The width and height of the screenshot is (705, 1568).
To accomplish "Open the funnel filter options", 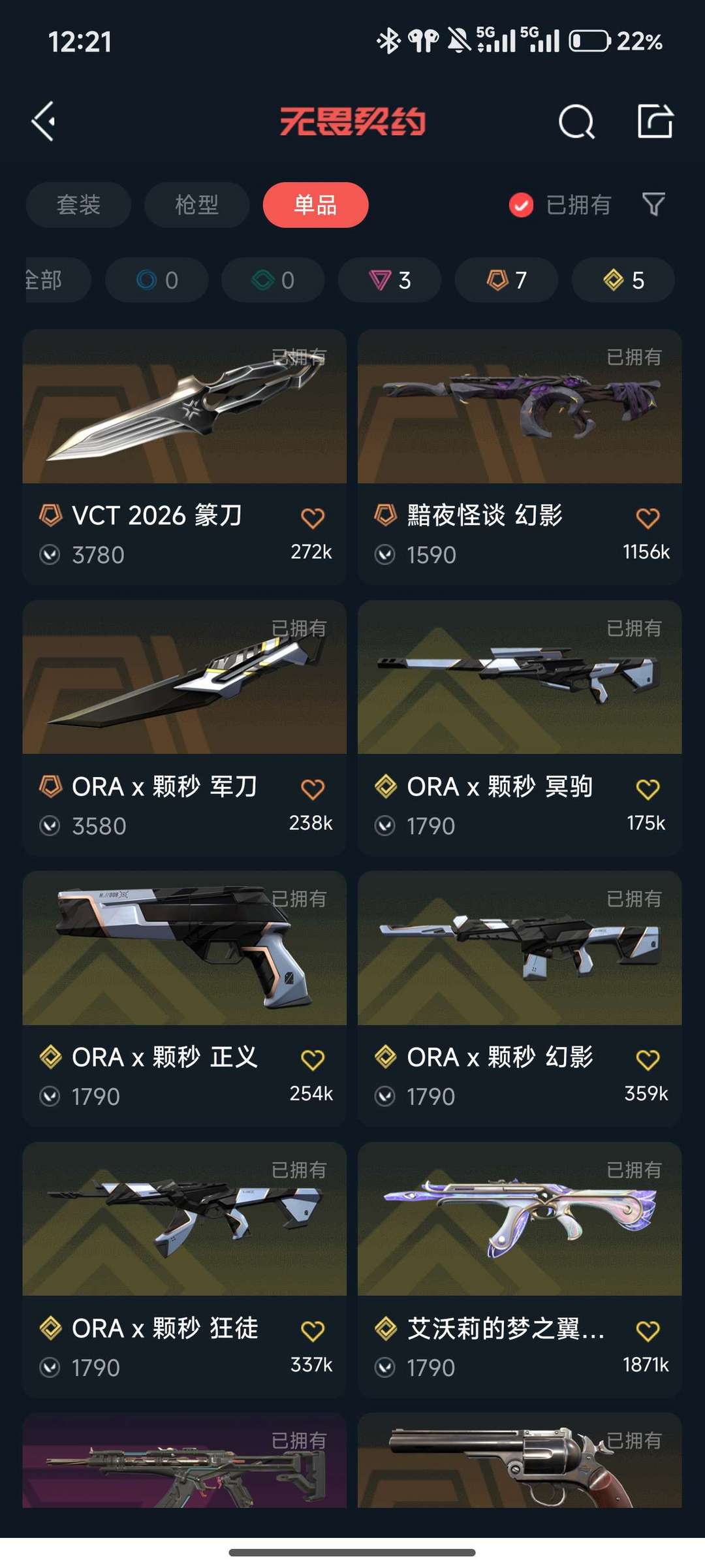I will [653, 205].
